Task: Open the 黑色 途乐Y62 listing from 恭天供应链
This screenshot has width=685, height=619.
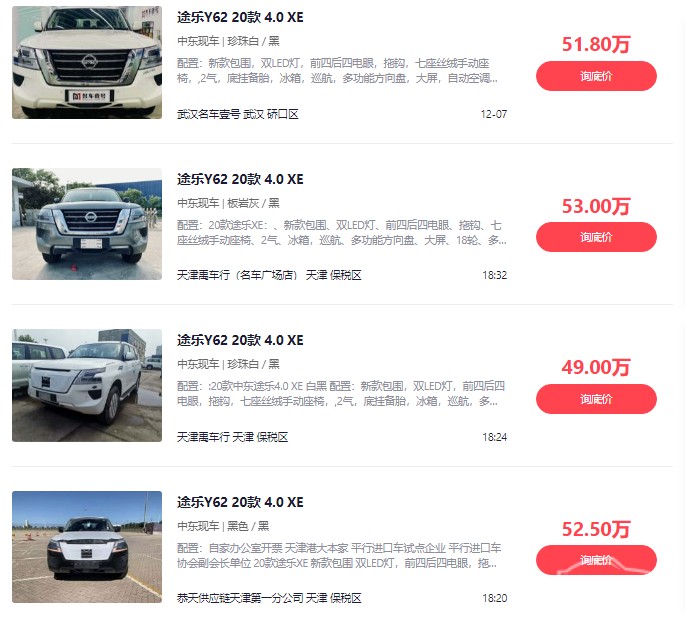Action: (240, 502)
